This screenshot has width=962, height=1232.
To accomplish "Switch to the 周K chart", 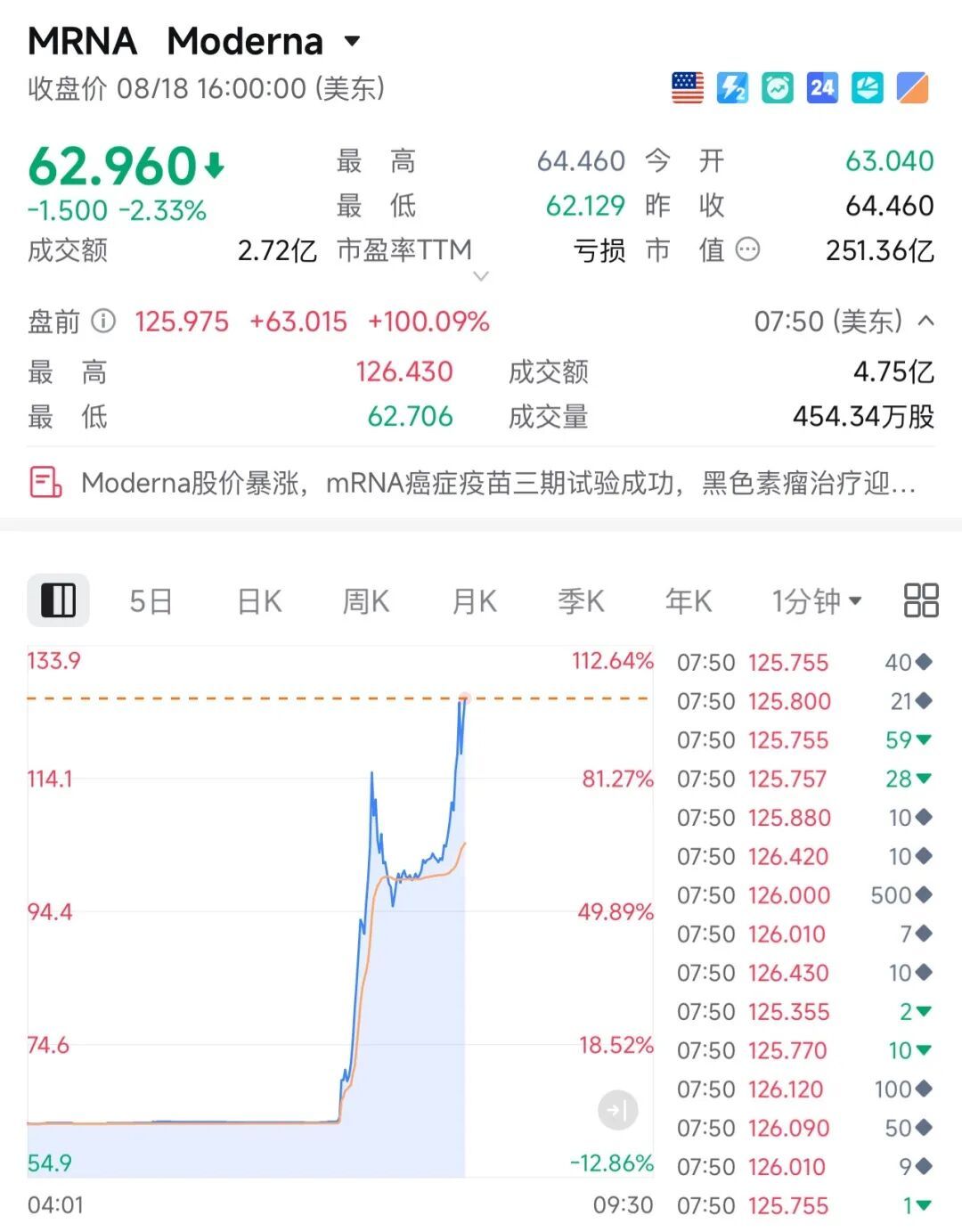I will [366, 601].
